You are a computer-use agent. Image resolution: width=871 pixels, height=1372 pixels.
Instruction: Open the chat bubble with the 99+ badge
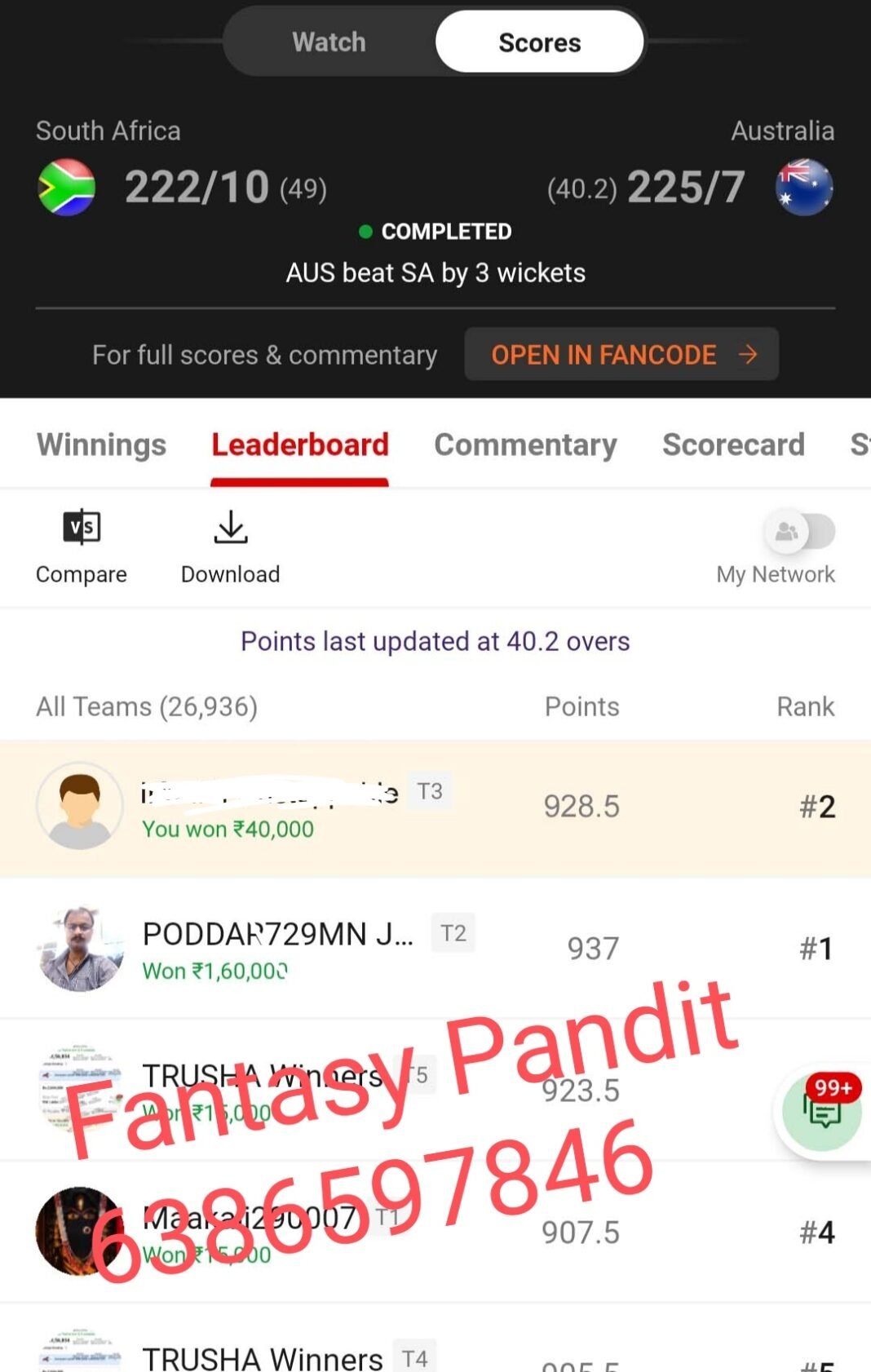tap(821, 1110)
